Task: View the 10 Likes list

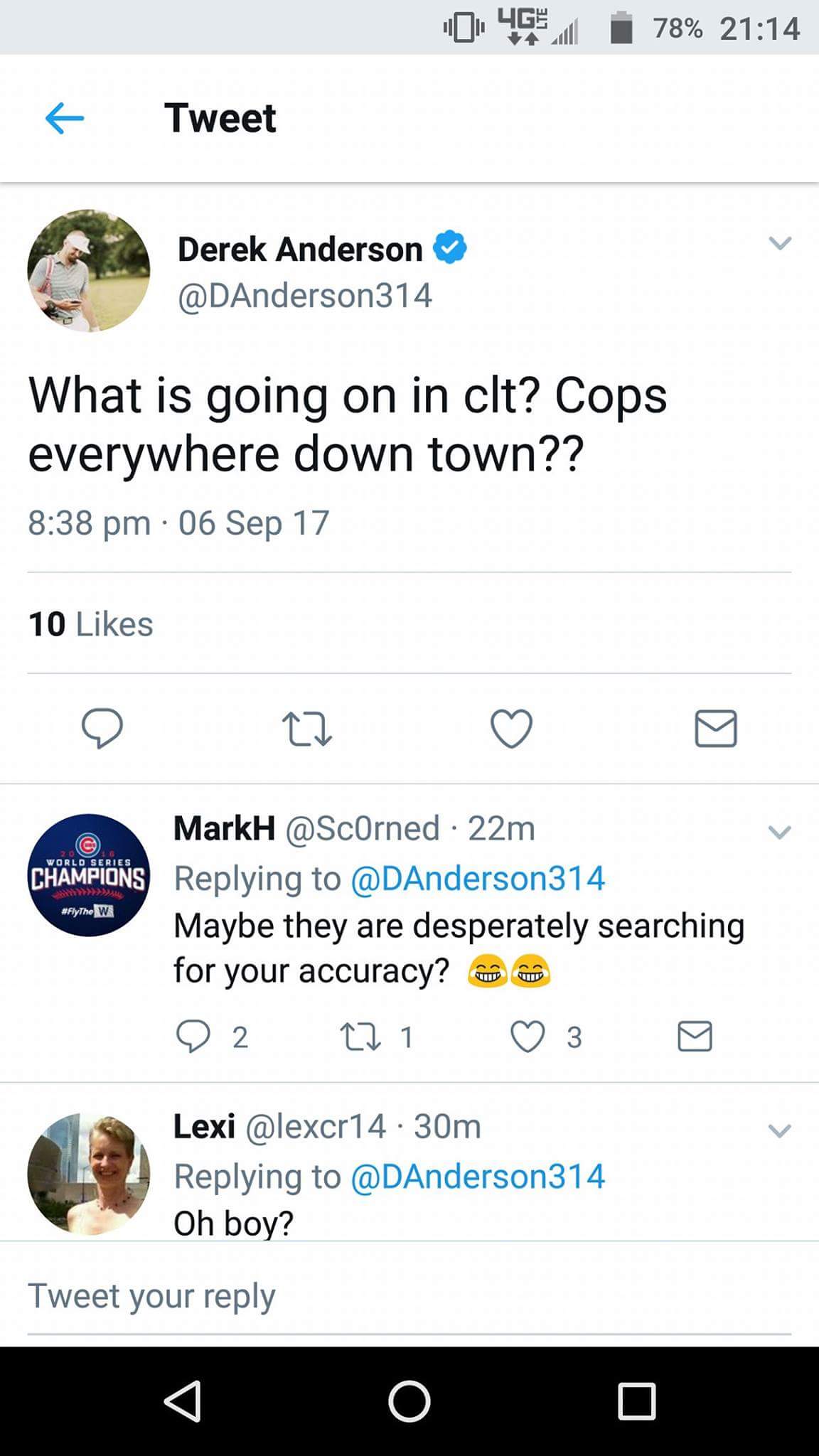Action: pyautogui.click(x=90, y=624)
